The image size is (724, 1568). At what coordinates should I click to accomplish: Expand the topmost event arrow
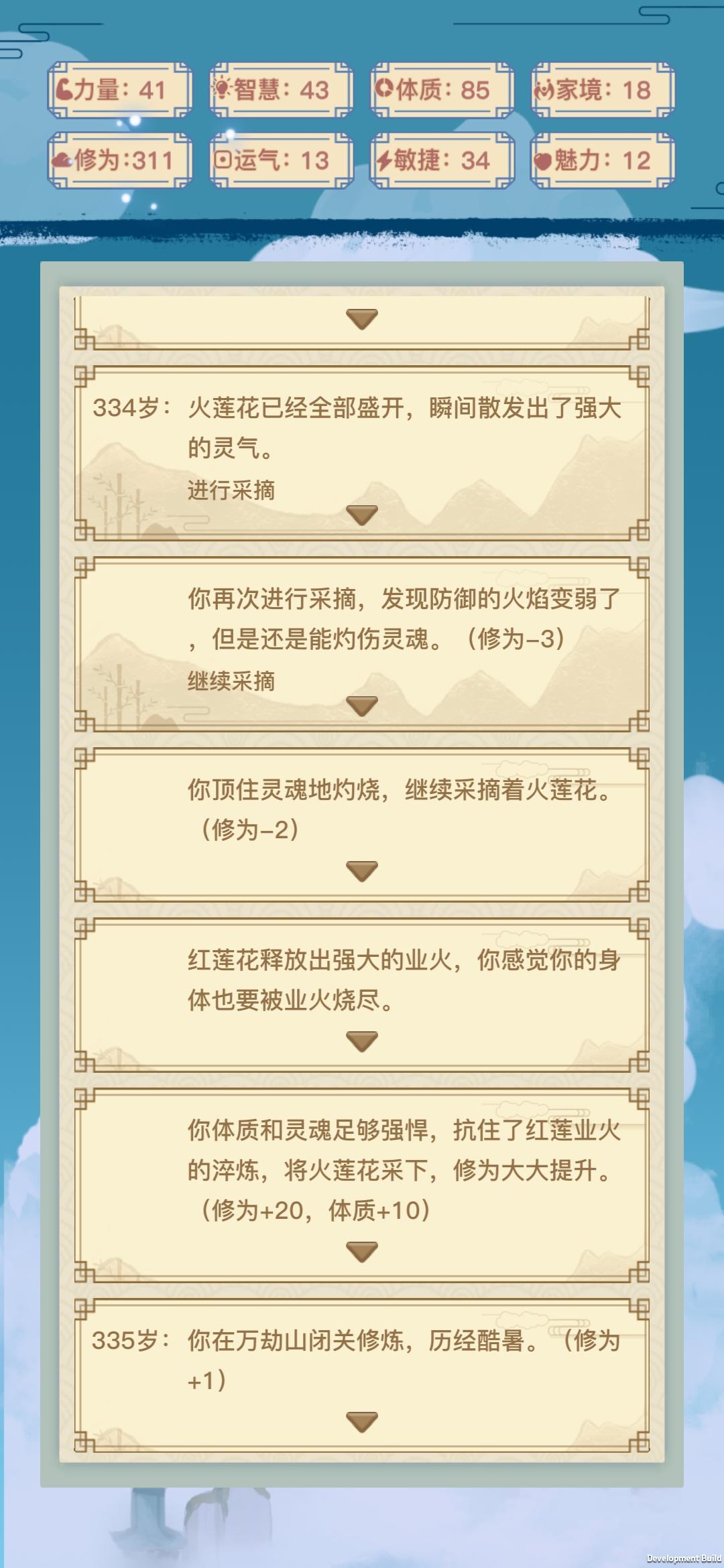pos(362,320)
